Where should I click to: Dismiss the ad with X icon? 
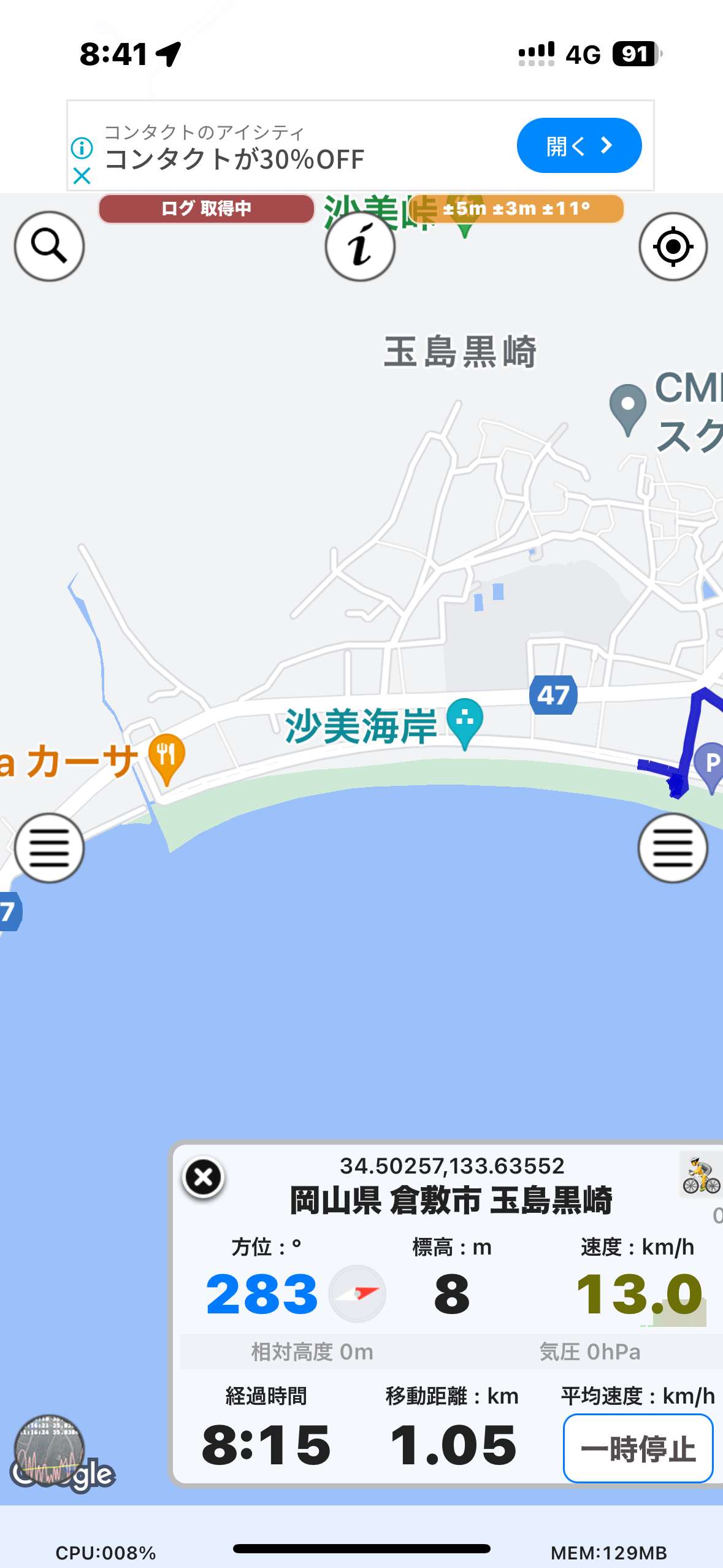point(82,176)
